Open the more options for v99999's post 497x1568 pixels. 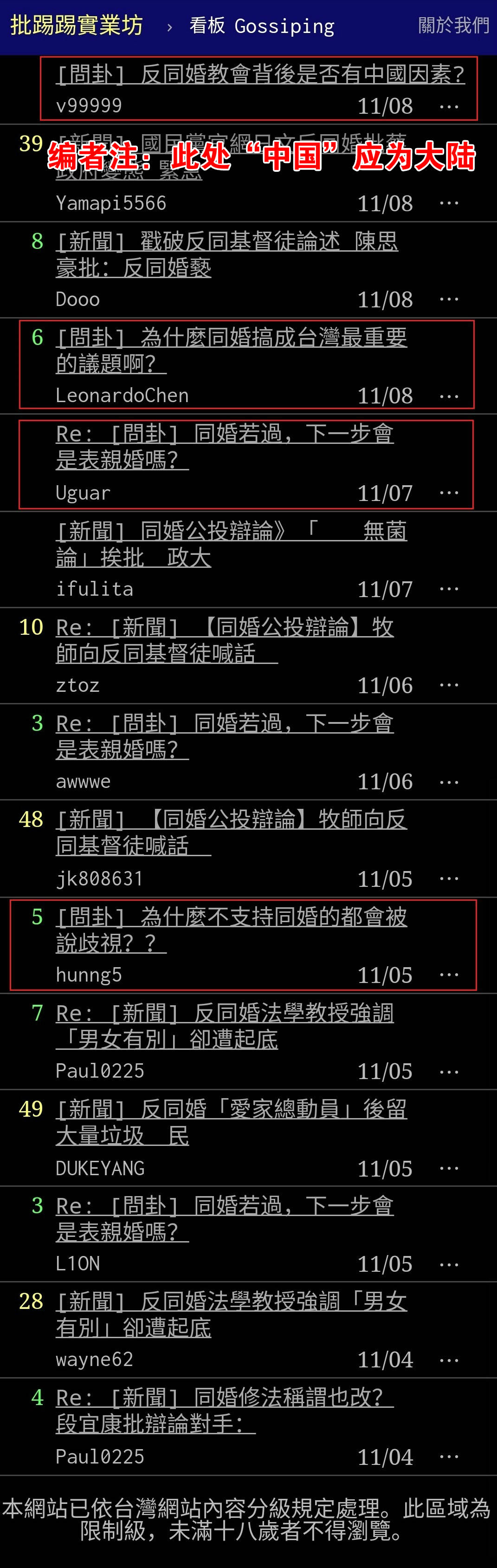pos(449,106)
